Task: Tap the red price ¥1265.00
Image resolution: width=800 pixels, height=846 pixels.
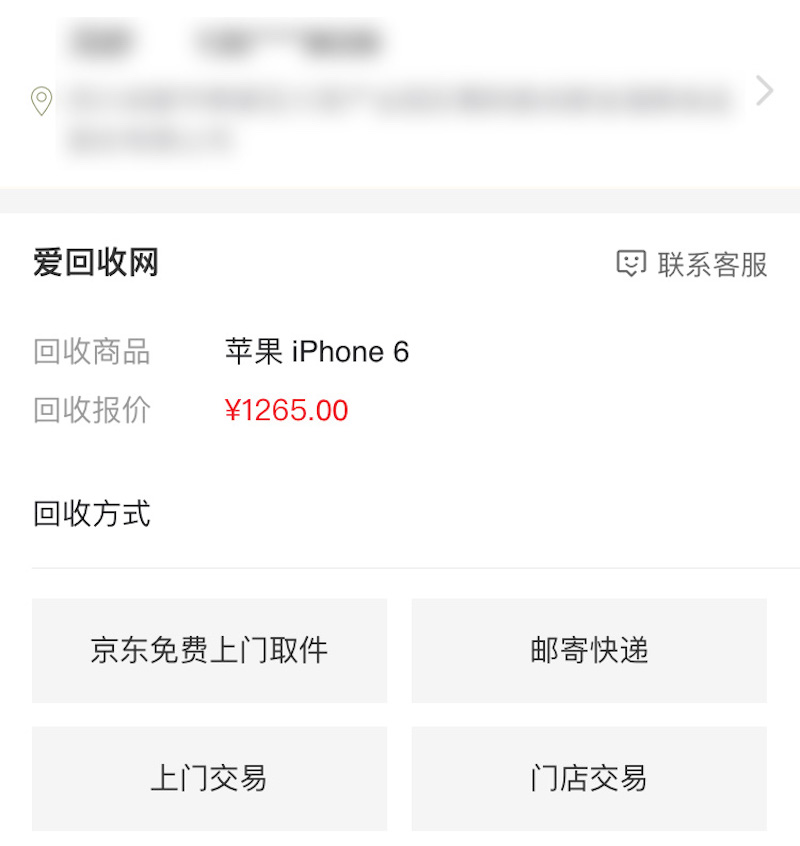Action: click(288, 411)
